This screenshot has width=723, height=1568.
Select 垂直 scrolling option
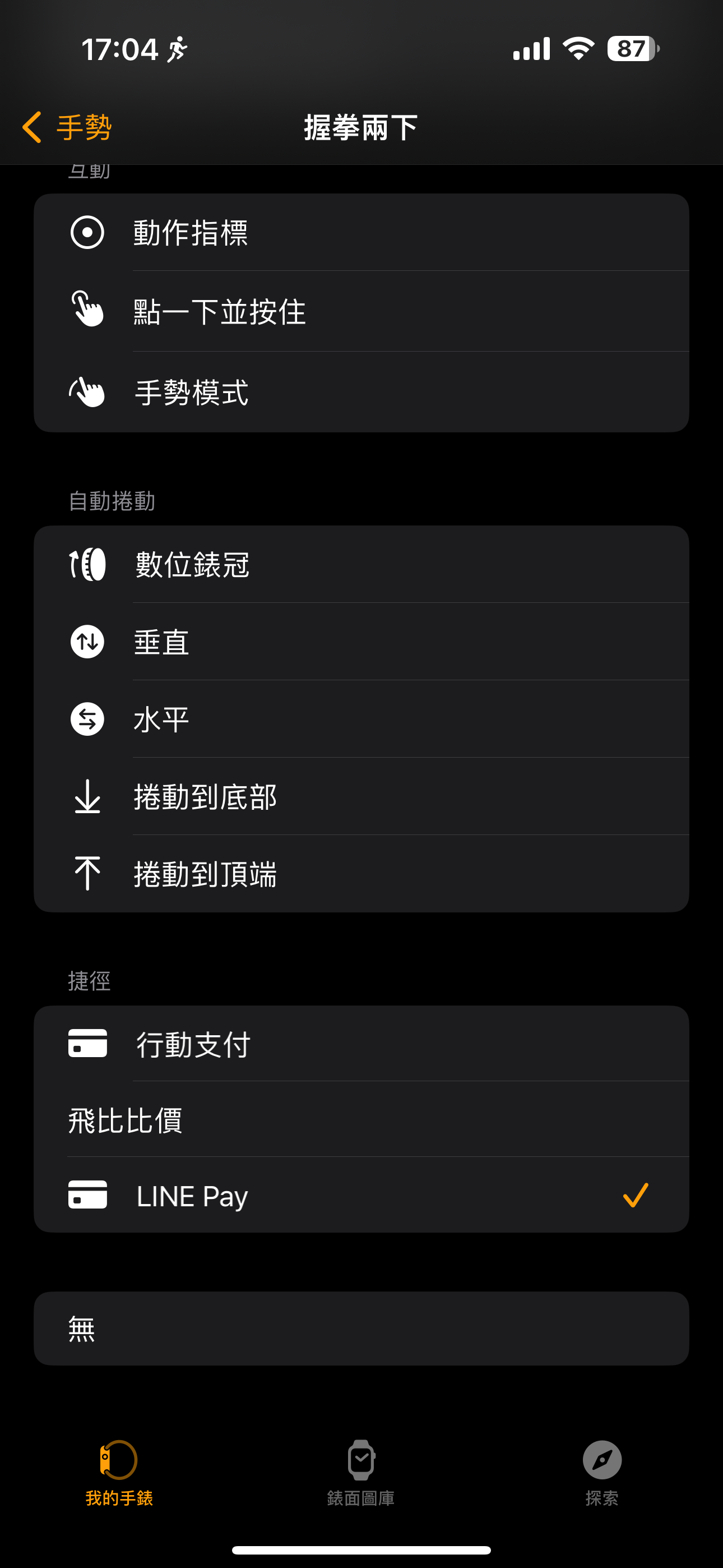(361, 642)
